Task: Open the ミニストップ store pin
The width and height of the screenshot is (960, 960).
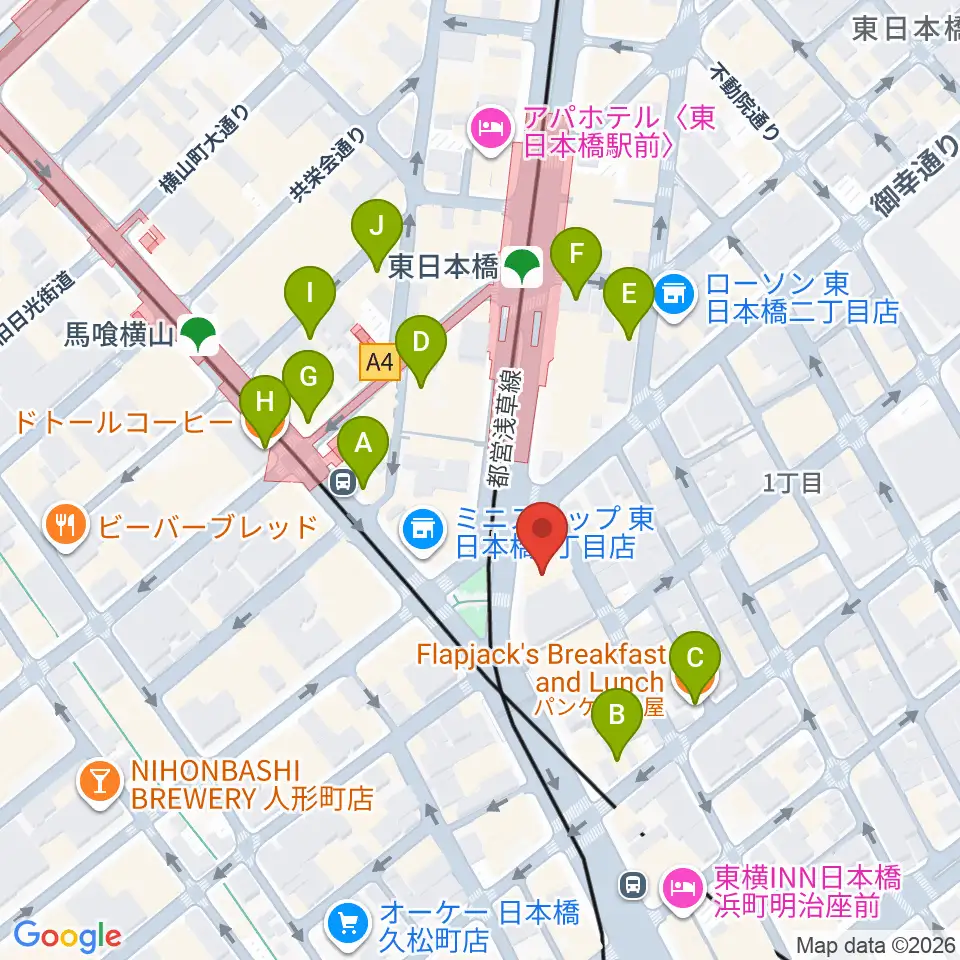Action: click(x=422, y=531)
